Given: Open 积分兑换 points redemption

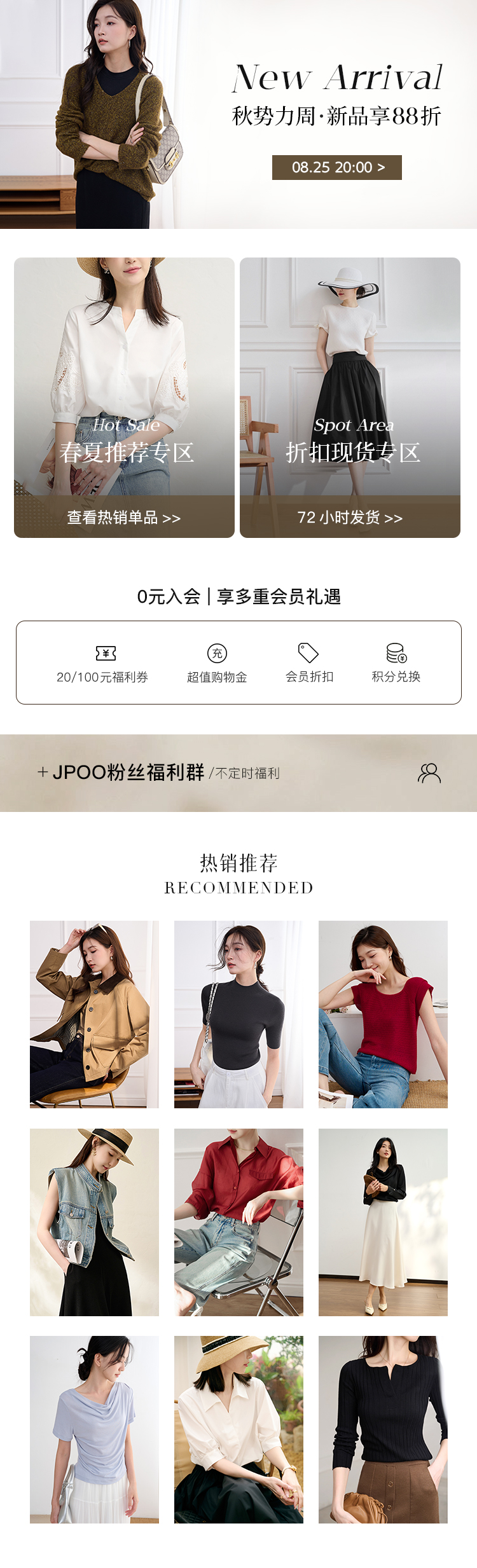Looking at the screenshot, I should [x=396, y=664].
